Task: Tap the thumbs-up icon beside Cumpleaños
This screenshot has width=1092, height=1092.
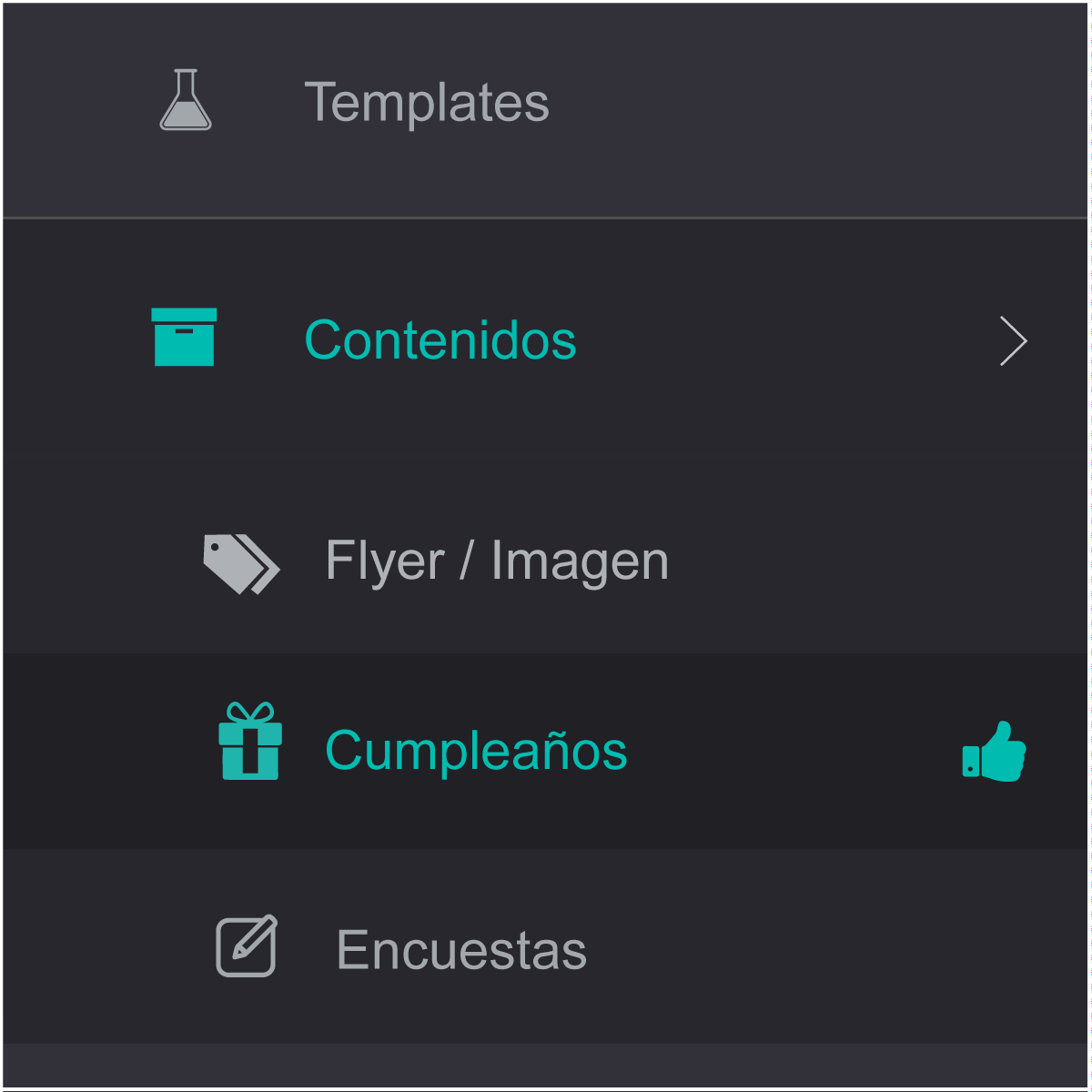Action: tap(995, 752)
